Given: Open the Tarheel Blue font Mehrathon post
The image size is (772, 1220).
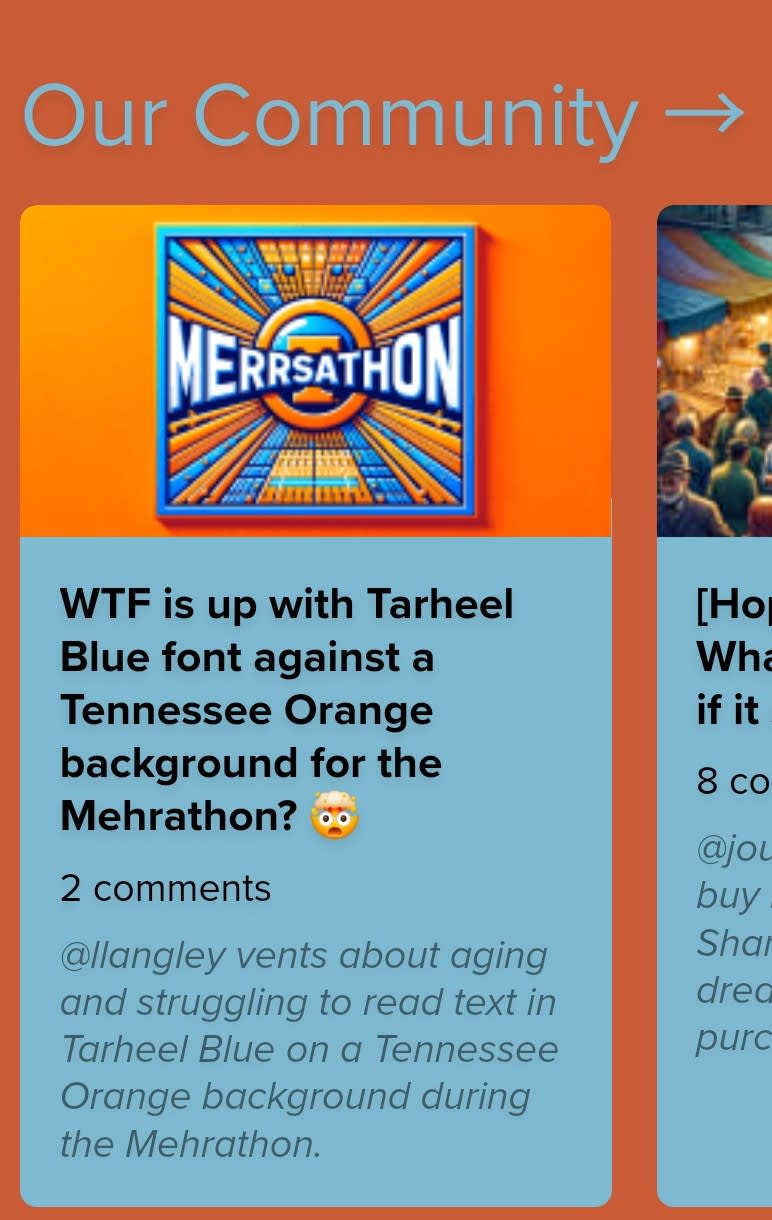Looking at the screenshot, I should coord(287,709).
